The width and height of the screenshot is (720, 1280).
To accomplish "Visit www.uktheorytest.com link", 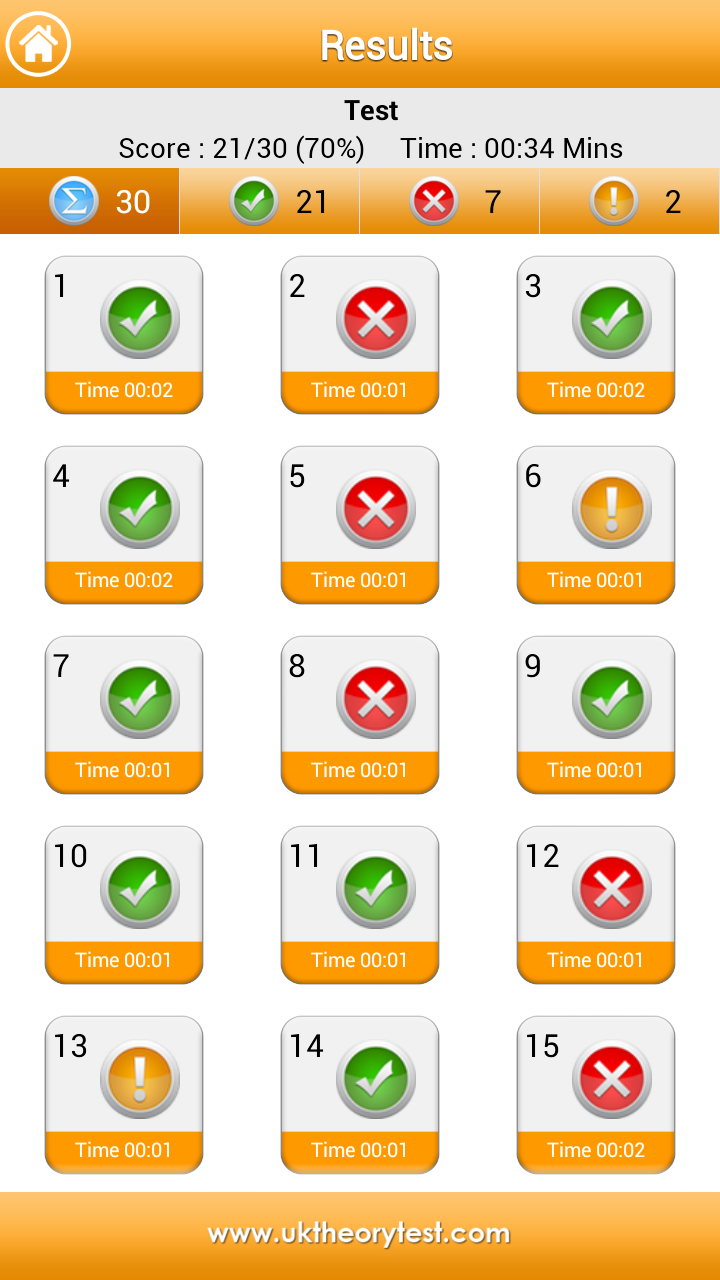I will [x=360, y=1233].
